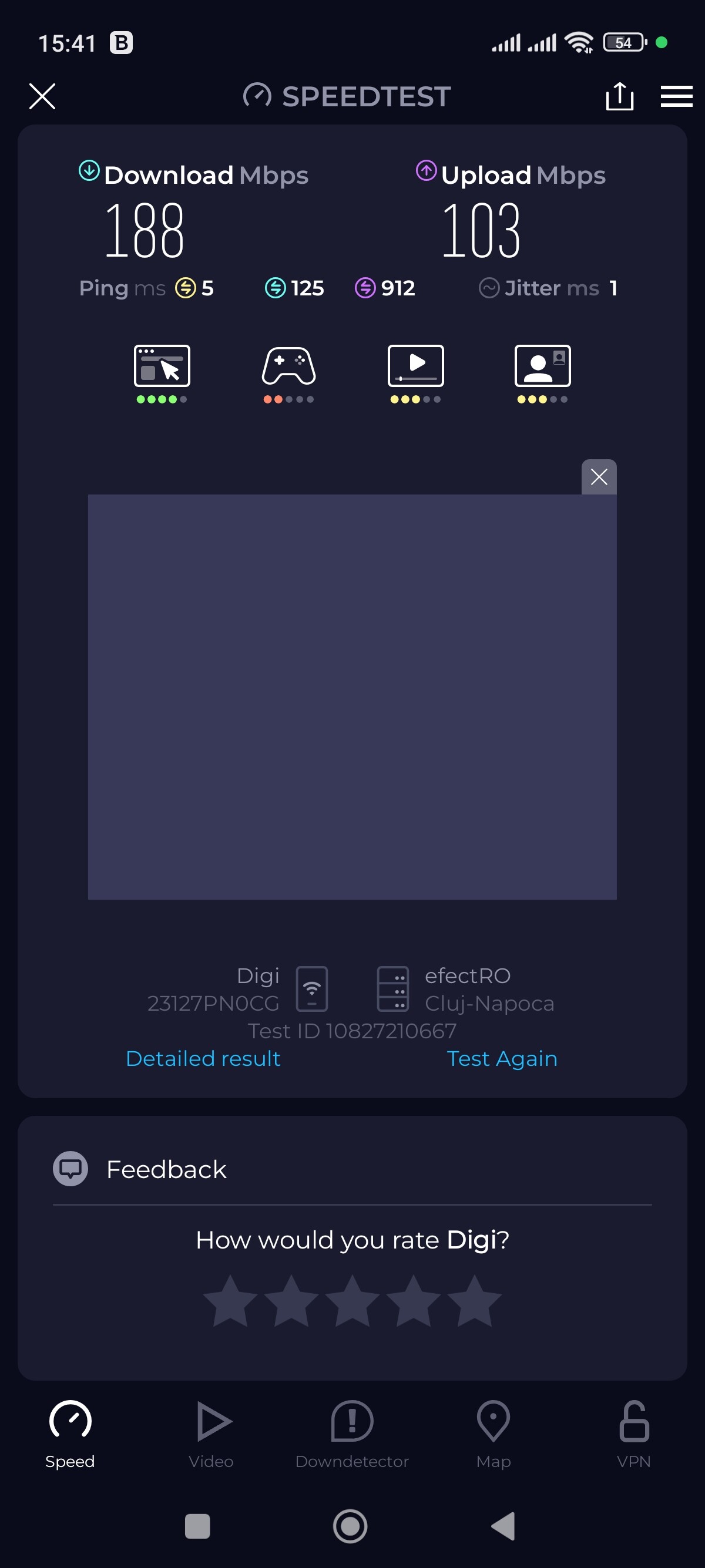Run the test with Test Again
The image size is (705, 1568).
502,1058
